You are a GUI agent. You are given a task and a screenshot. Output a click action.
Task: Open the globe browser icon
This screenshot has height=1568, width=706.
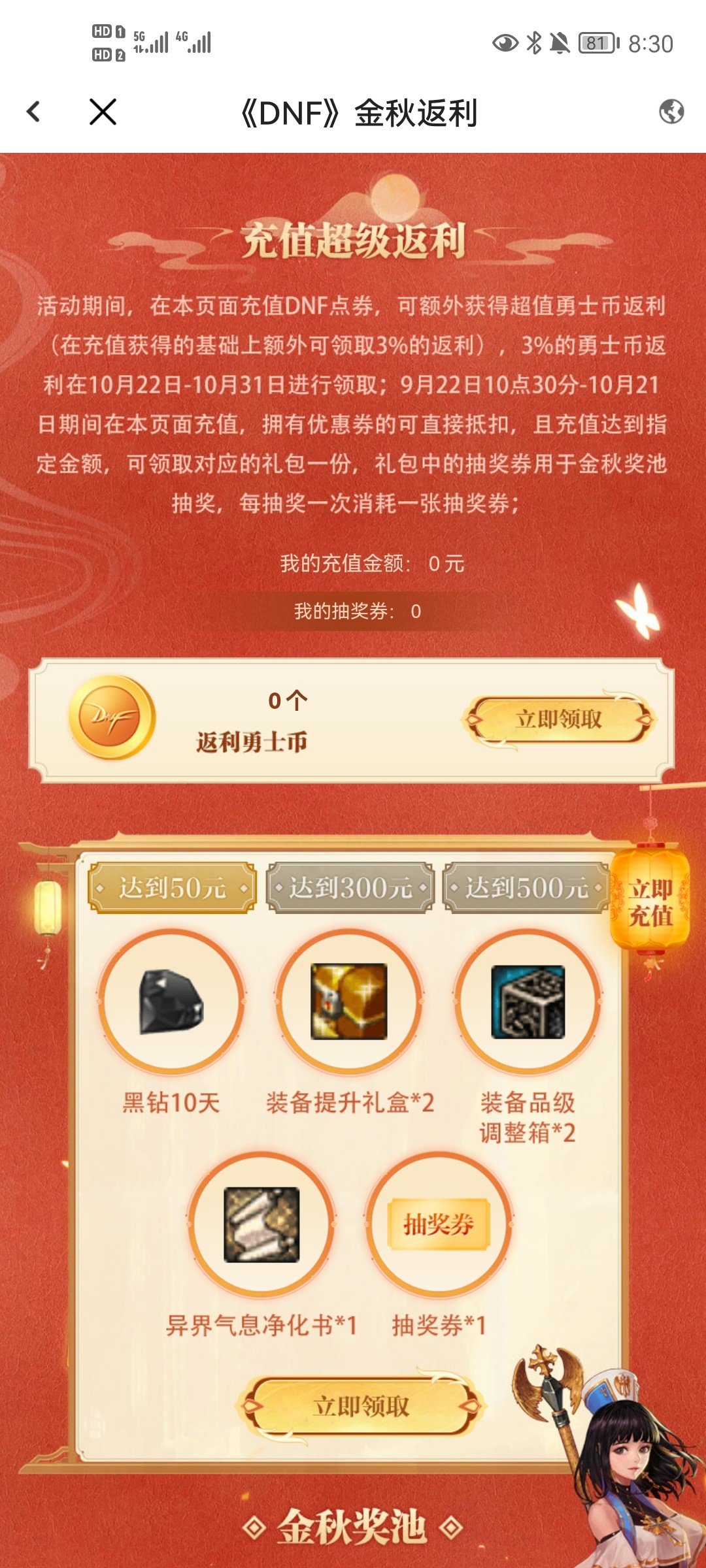671,112
